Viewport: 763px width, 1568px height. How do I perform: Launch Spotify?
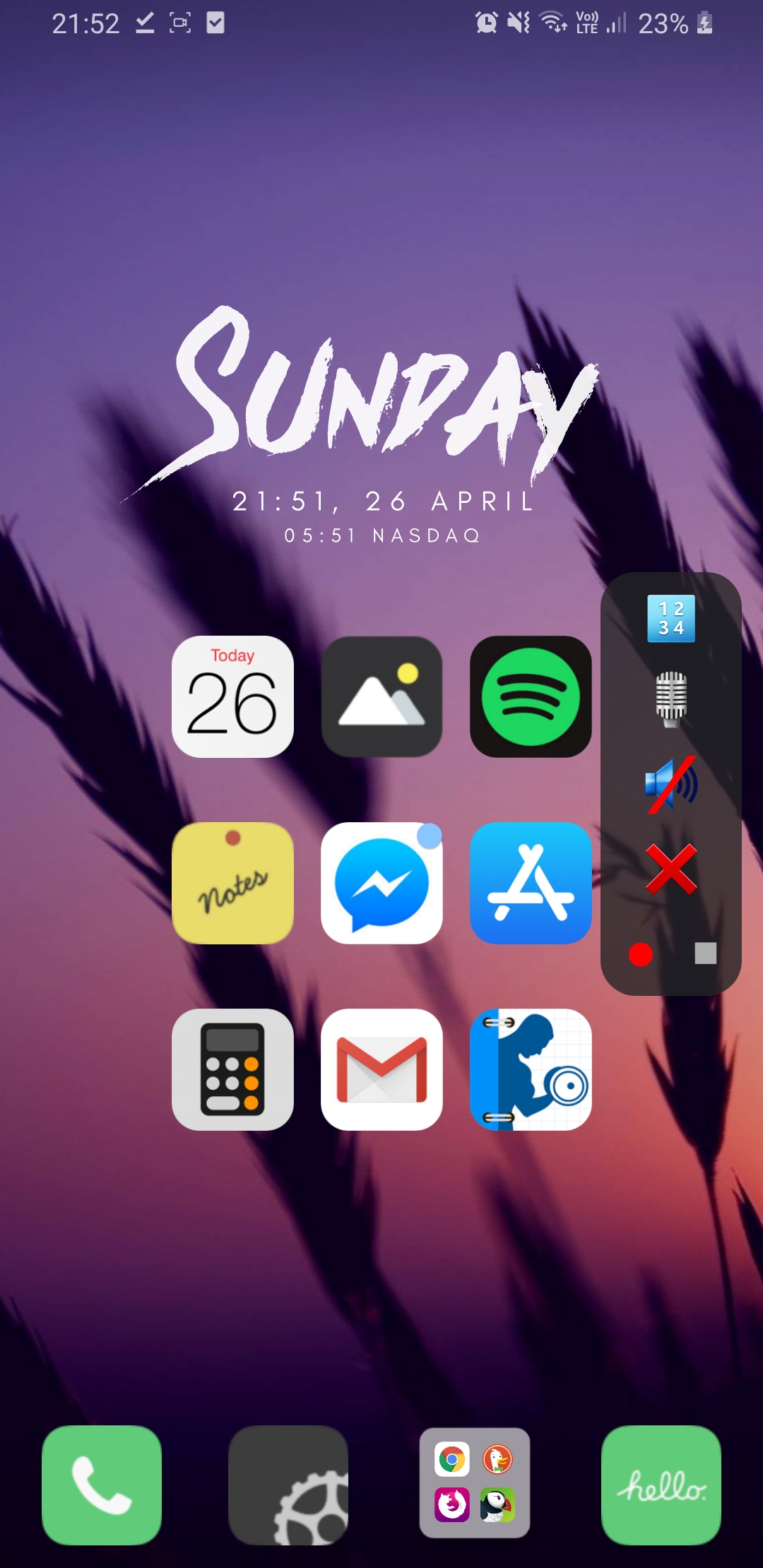click(531, 697)
